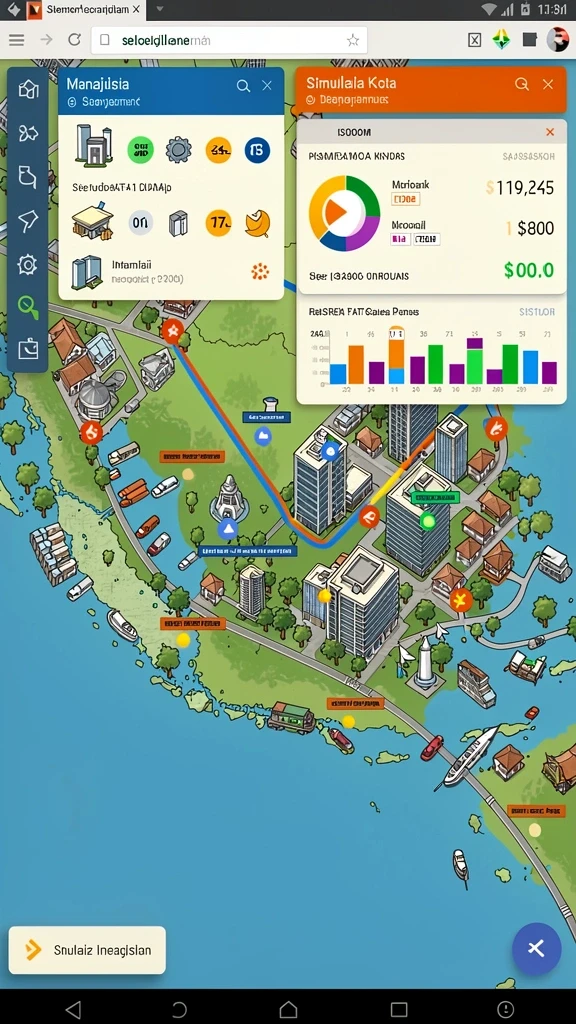Search within the Simulaia Kota panel
The width and height of the screenshot is (576, 1024).
click(521, 84)
